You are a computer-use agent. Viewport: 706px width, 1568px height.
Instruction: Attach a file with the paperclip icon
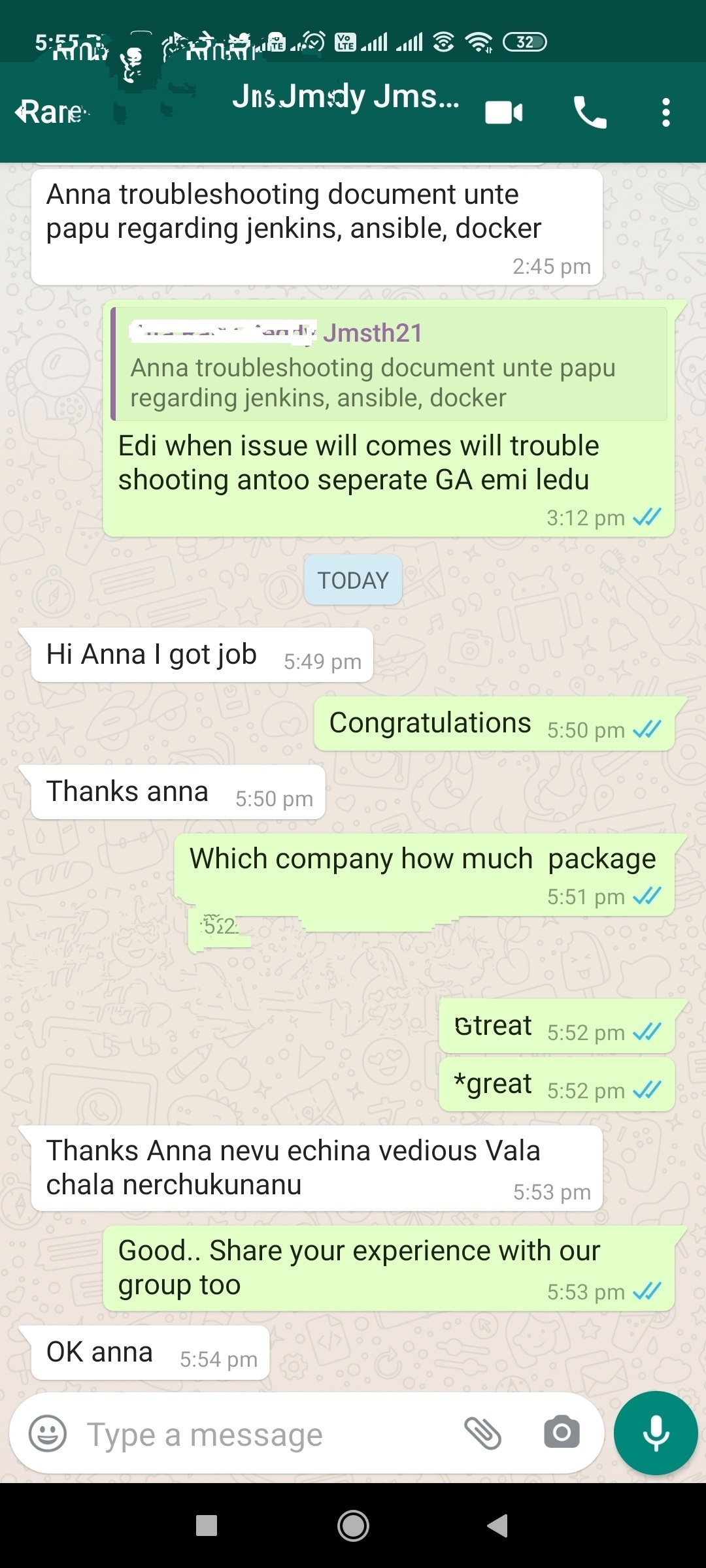482,1433
